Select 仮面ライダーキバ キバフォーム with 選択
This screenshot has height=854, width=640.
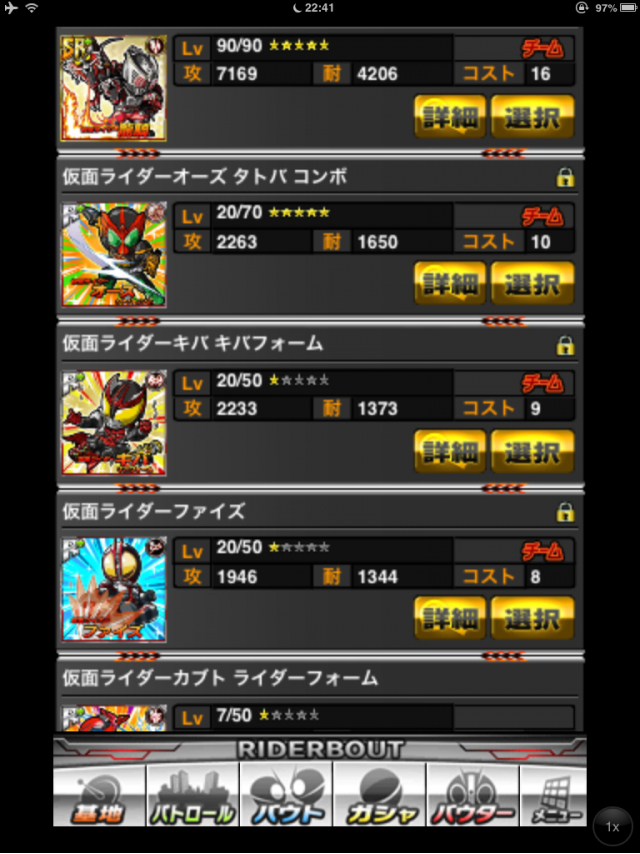pos(532,451)
